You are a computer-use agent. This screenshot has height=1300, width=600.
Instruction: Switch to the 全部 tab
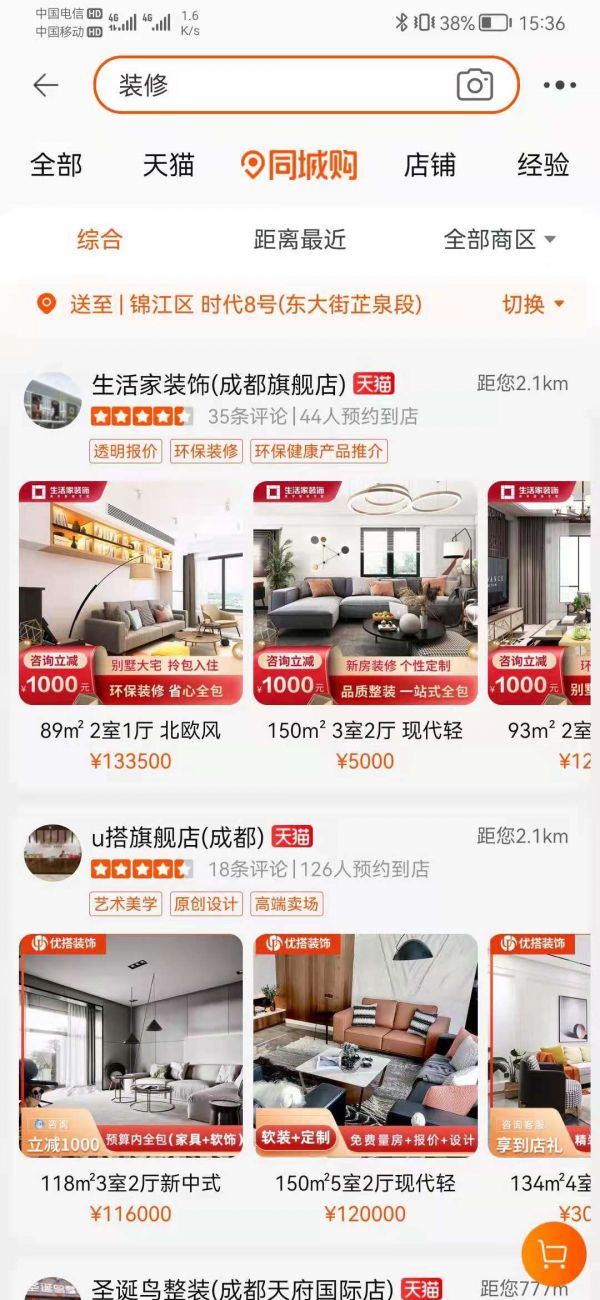click(x=56, y=165)
